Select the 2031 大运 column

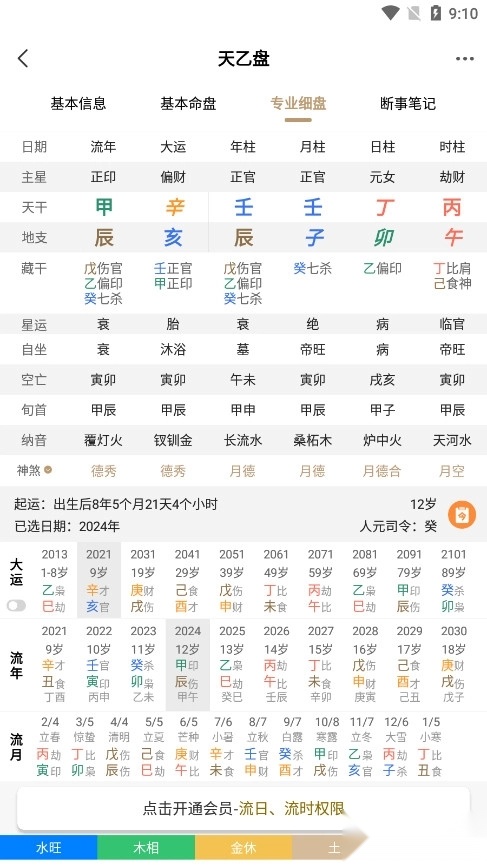click(143, 580)
